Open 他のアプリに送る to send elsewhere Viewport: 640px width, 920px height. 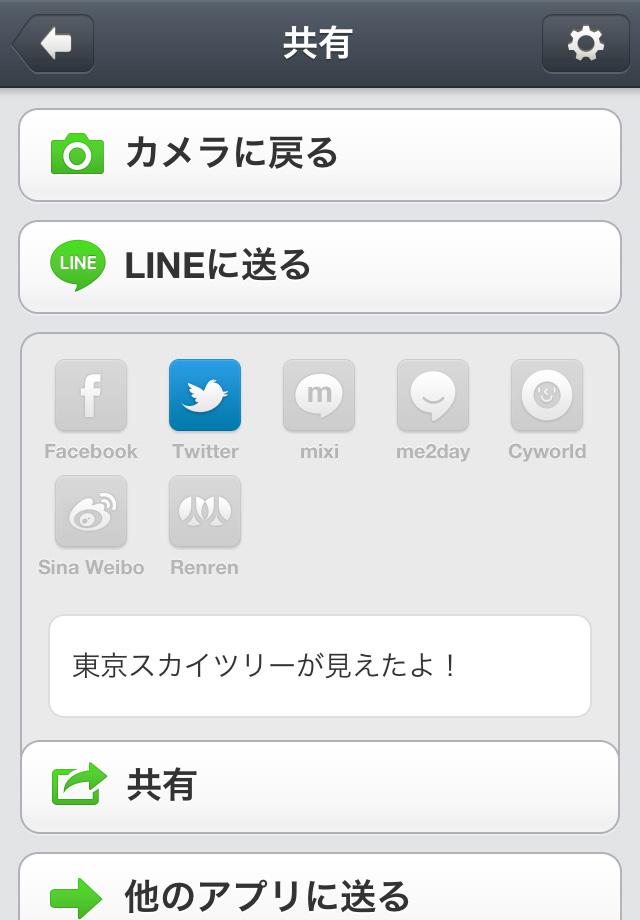(320, 892)
